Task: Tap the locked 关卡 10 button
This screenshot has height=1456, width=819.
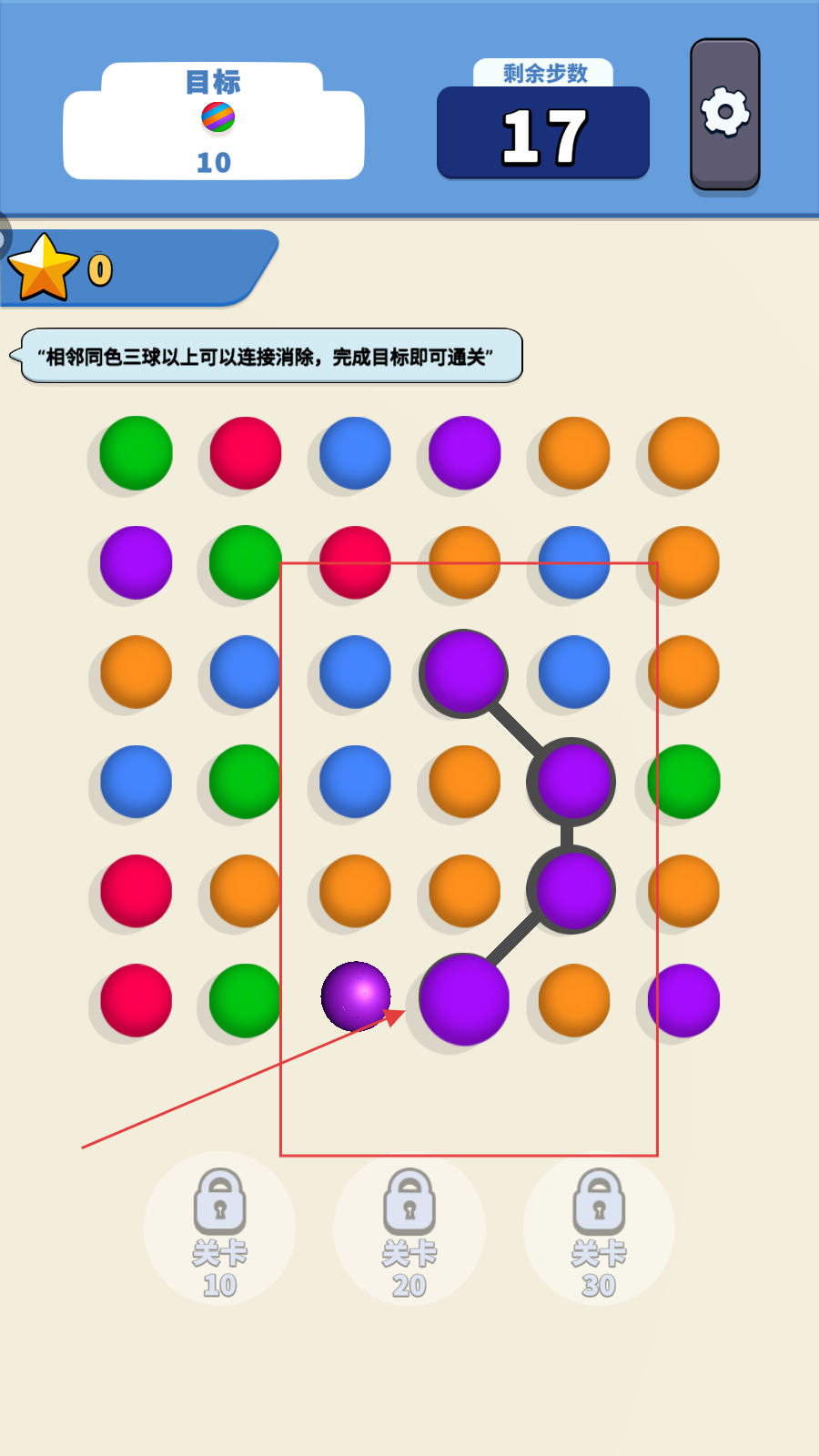Action: (220, 1229)
